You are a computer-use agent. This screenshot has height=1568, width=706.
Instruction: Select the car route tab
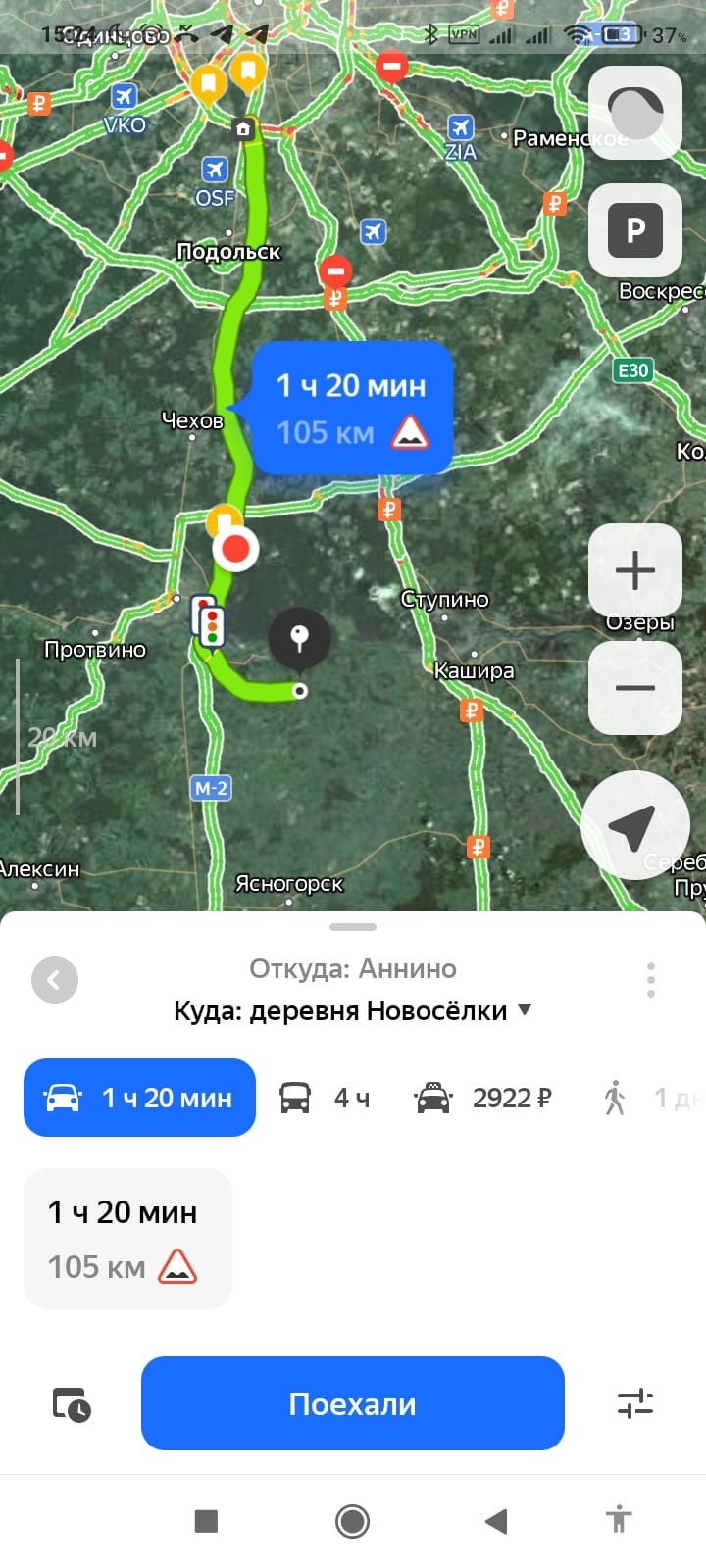coord(139,1098)
